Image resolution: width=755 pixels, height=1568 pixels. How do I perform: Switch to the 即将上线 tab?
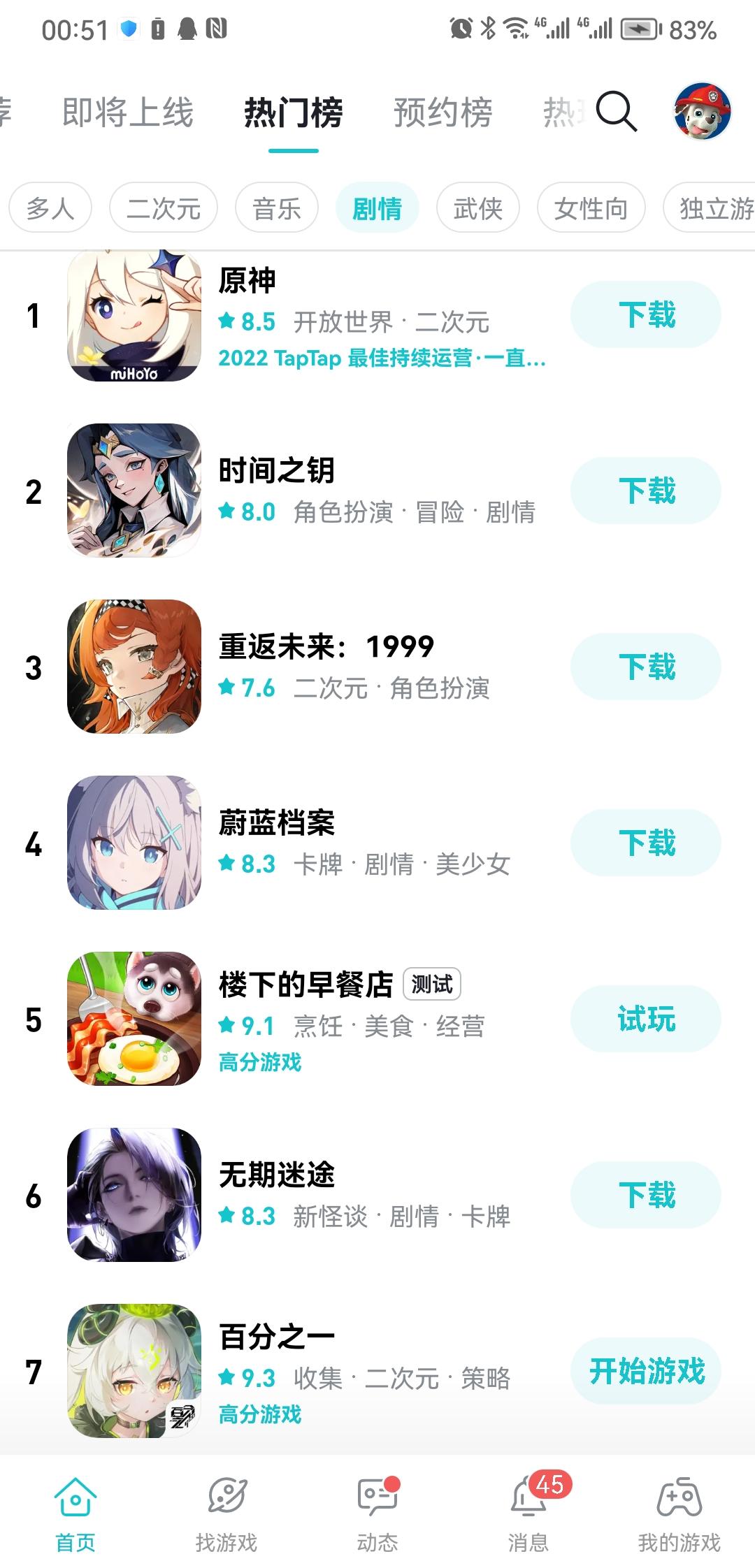point(128,112)
